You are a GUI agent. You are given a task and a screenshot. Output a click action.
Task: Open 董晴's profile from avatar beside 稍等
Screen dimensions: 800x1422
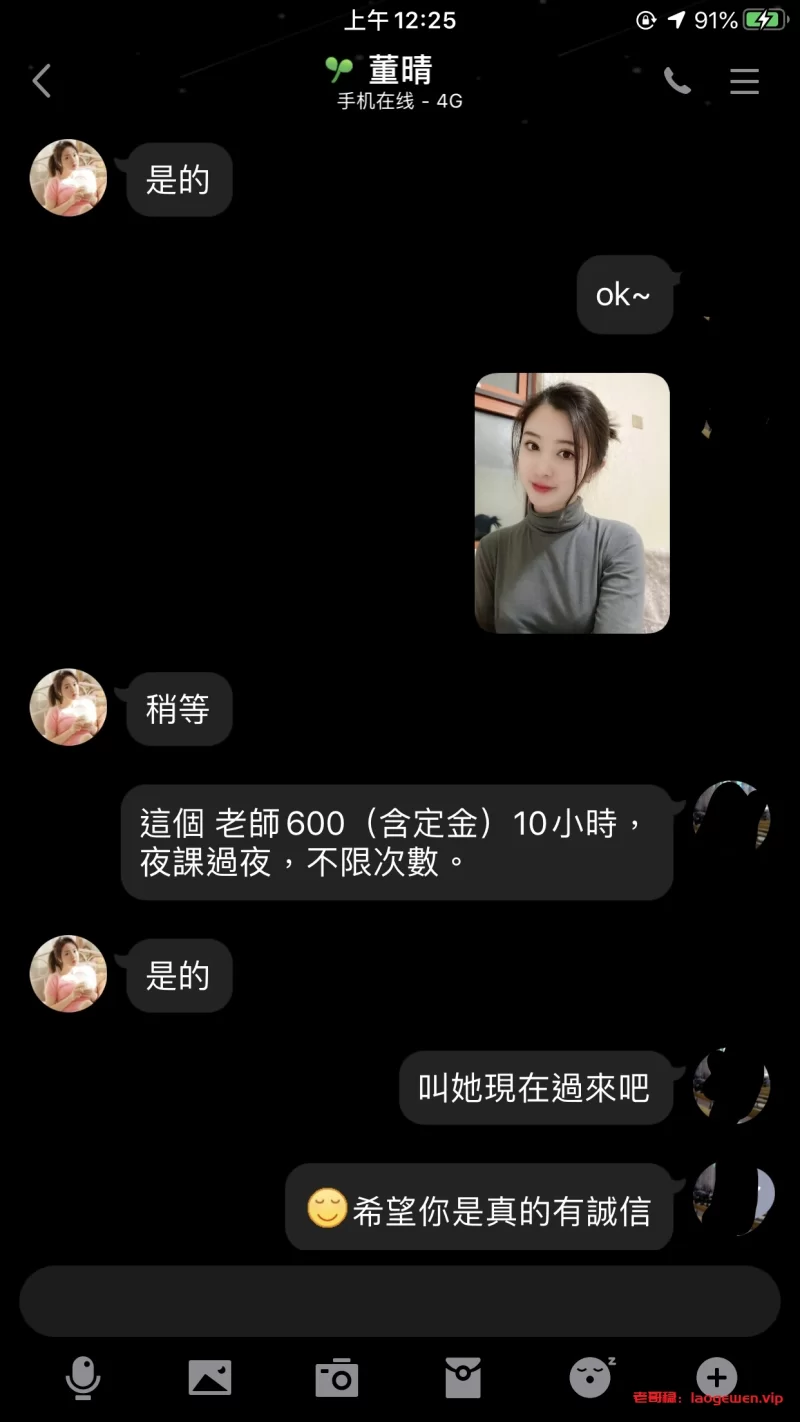(x=68, y=707)
